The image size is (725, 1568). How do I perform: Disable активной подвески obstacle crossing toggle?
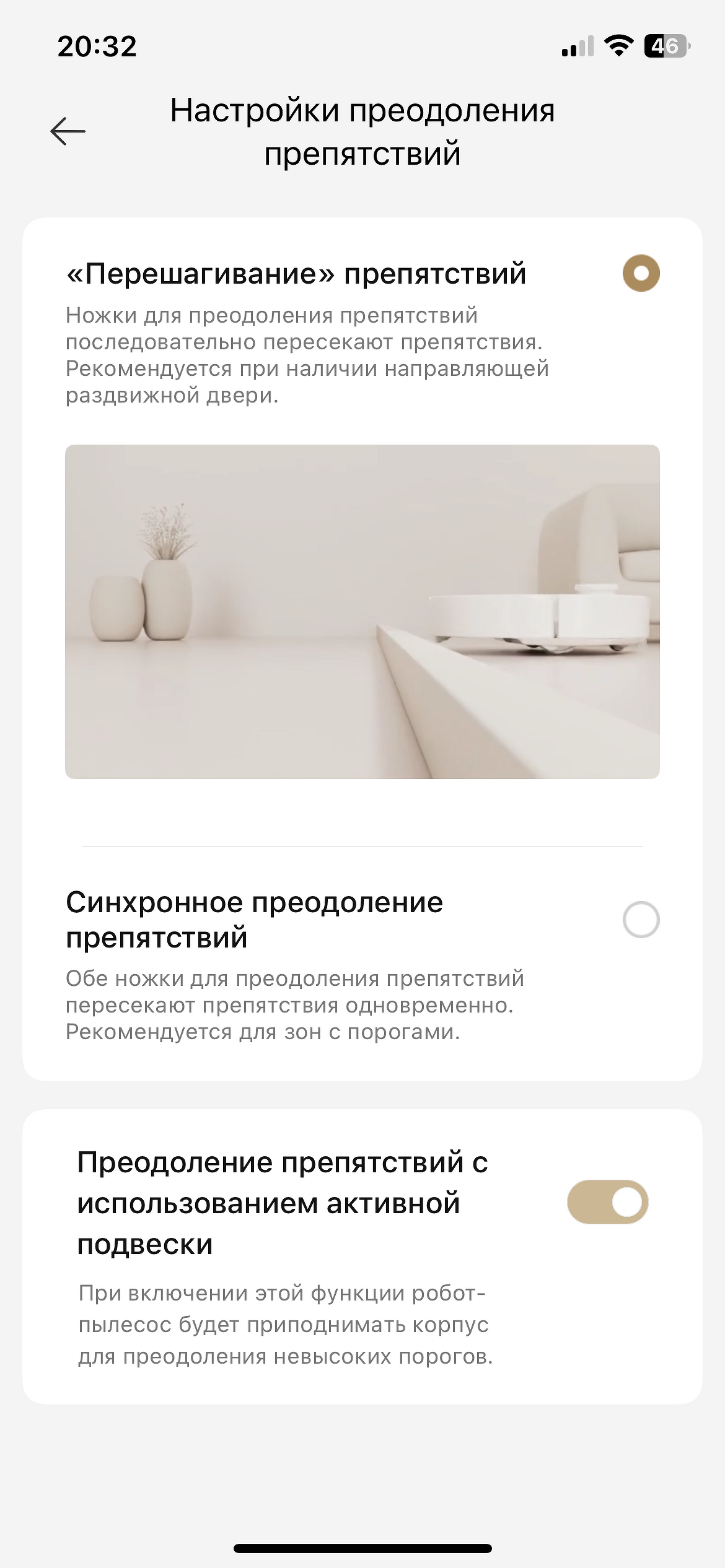click(x=607, y=1202)
